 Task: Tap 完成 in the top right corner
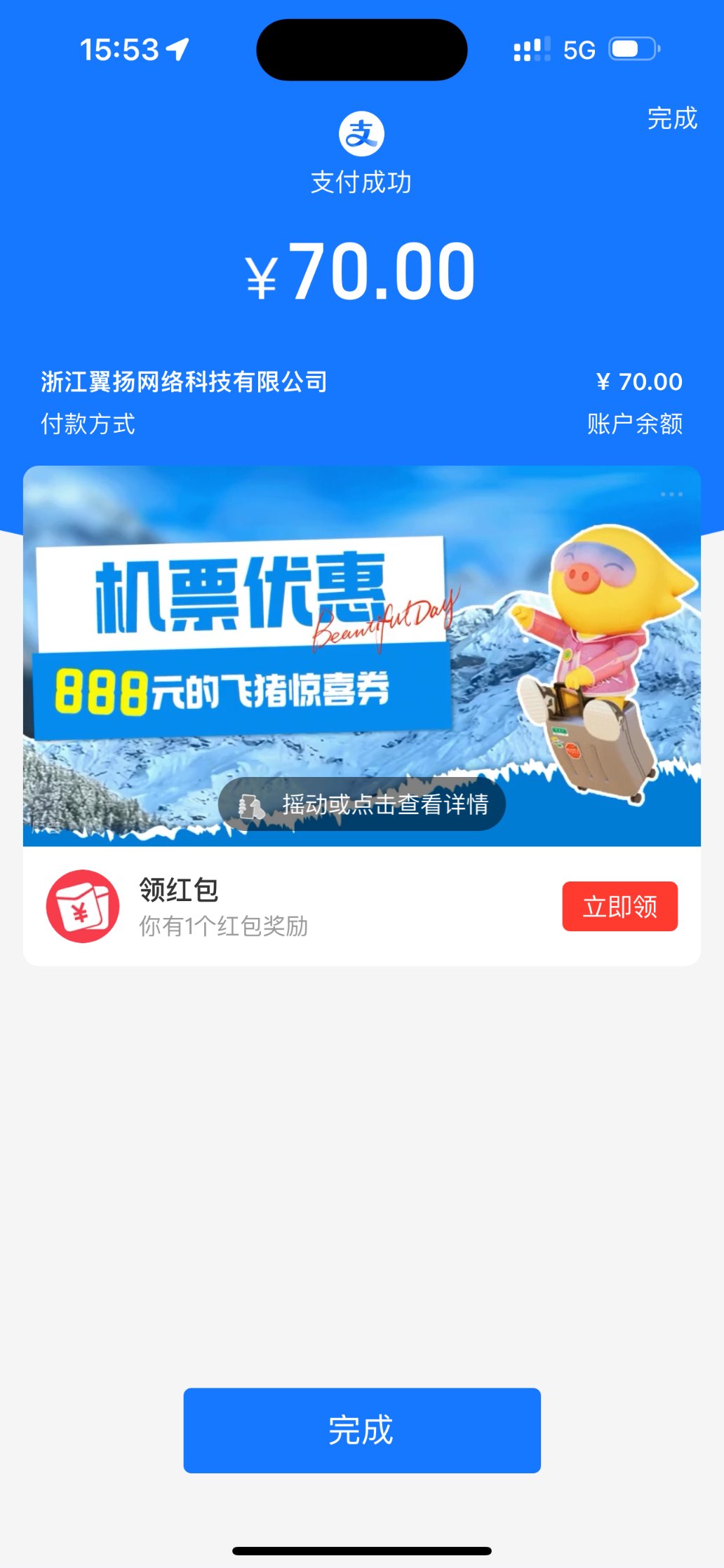[x=671, y=119]
